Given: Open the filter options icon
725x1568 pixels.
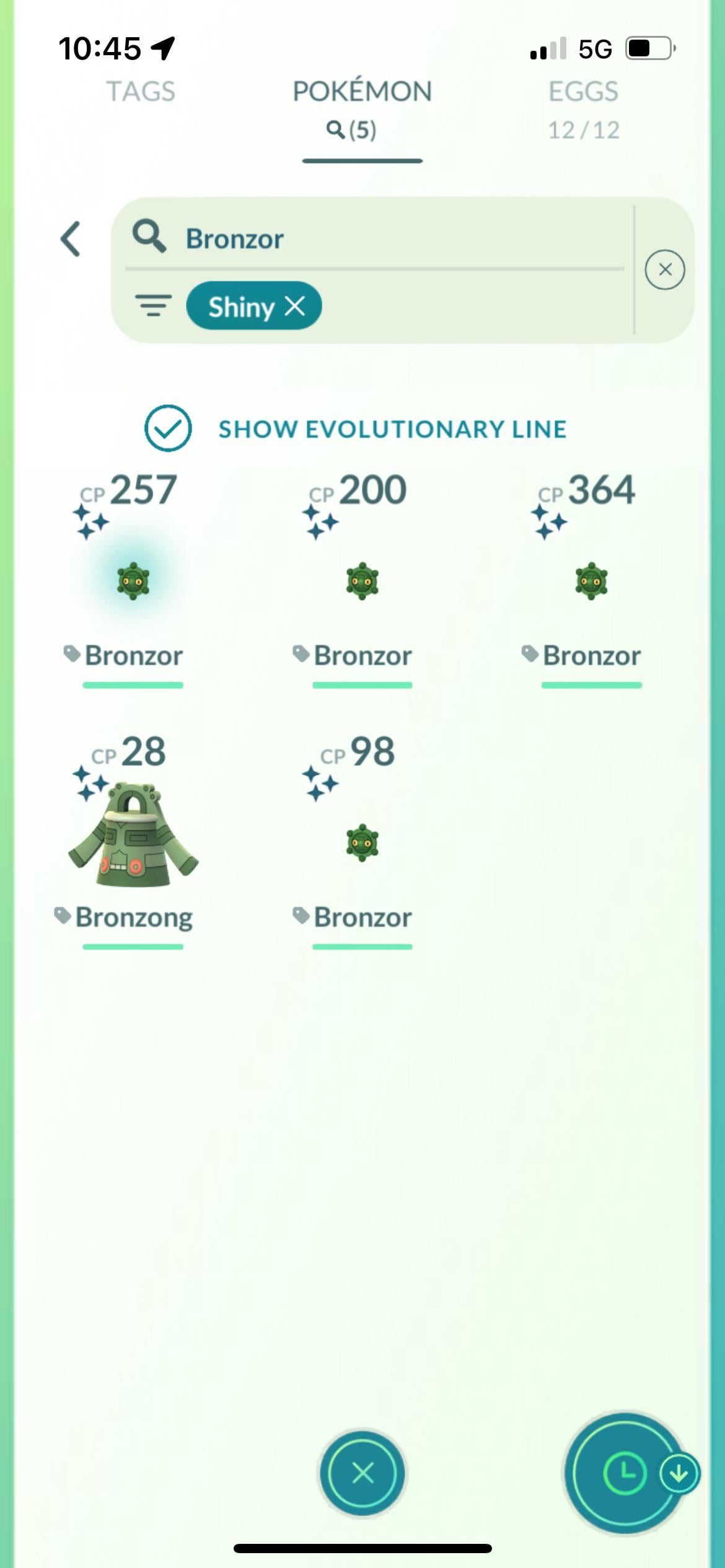Looking at the screenshot, I should point(153,306).
